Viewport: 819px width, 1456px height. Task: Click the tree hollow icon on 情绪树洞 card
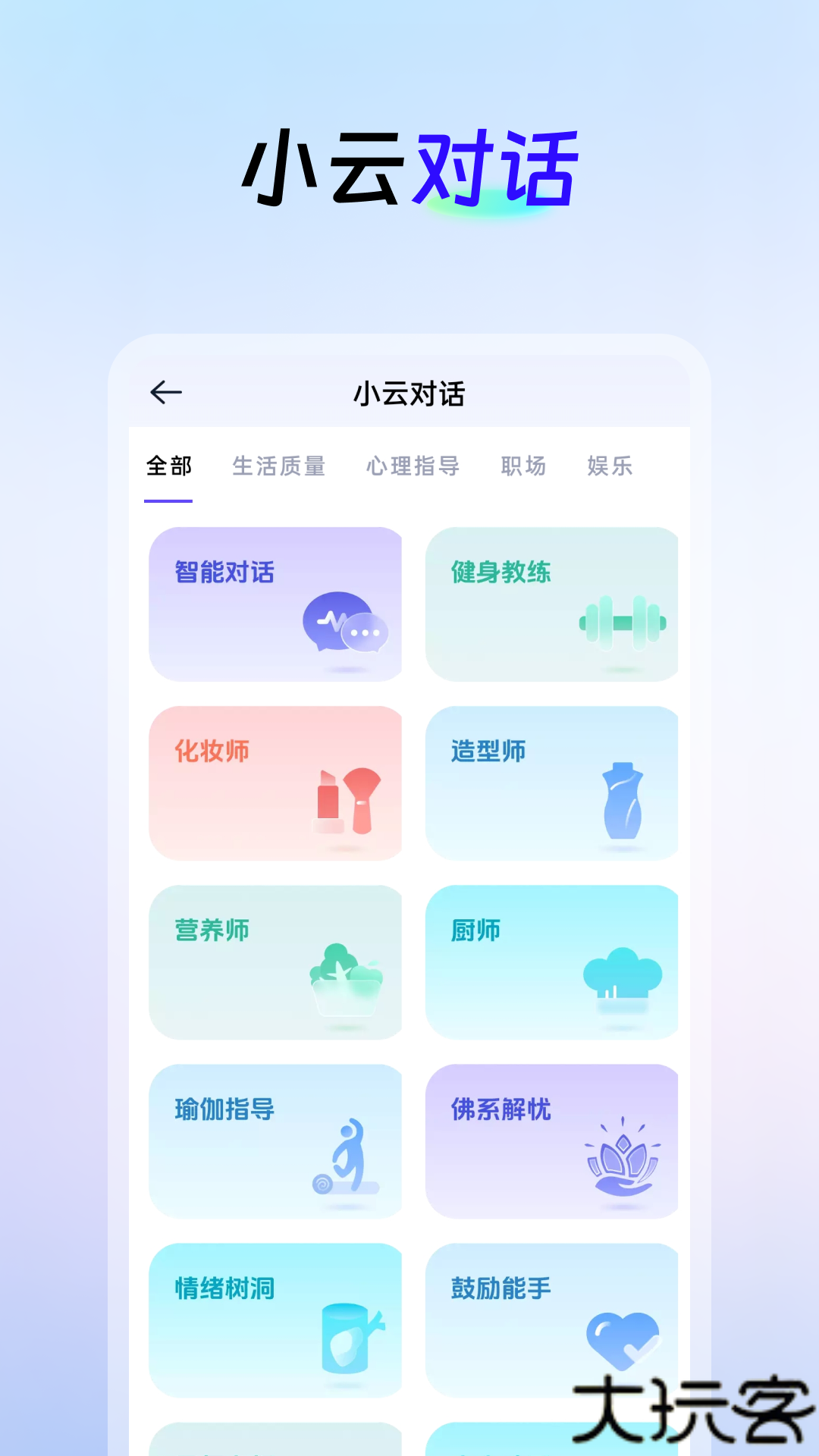[x=345, y=1335]
